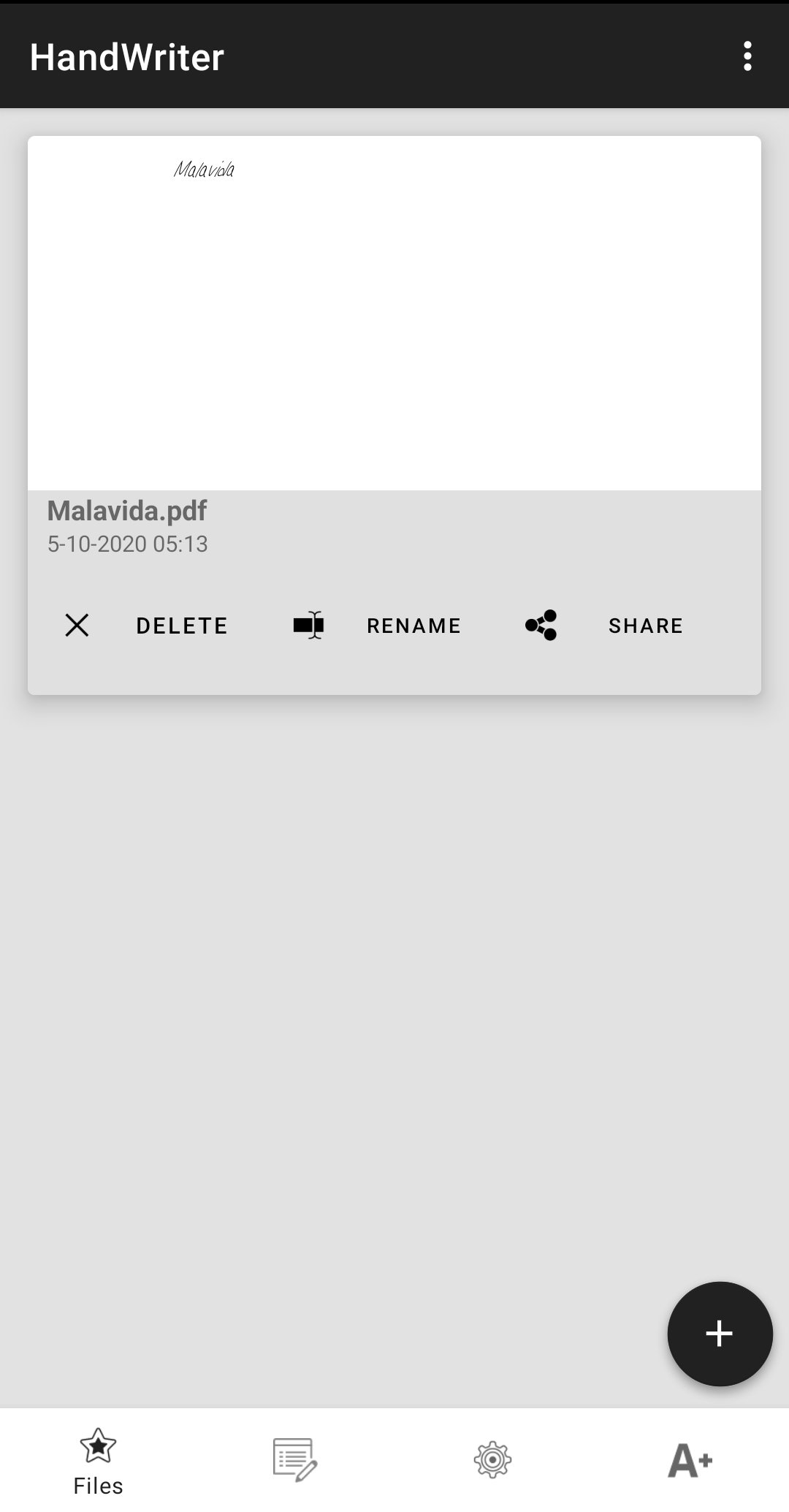The height and width of the screenshot is (1512, 789).
Task: Open the settings gear tab
Action: 492,1460
